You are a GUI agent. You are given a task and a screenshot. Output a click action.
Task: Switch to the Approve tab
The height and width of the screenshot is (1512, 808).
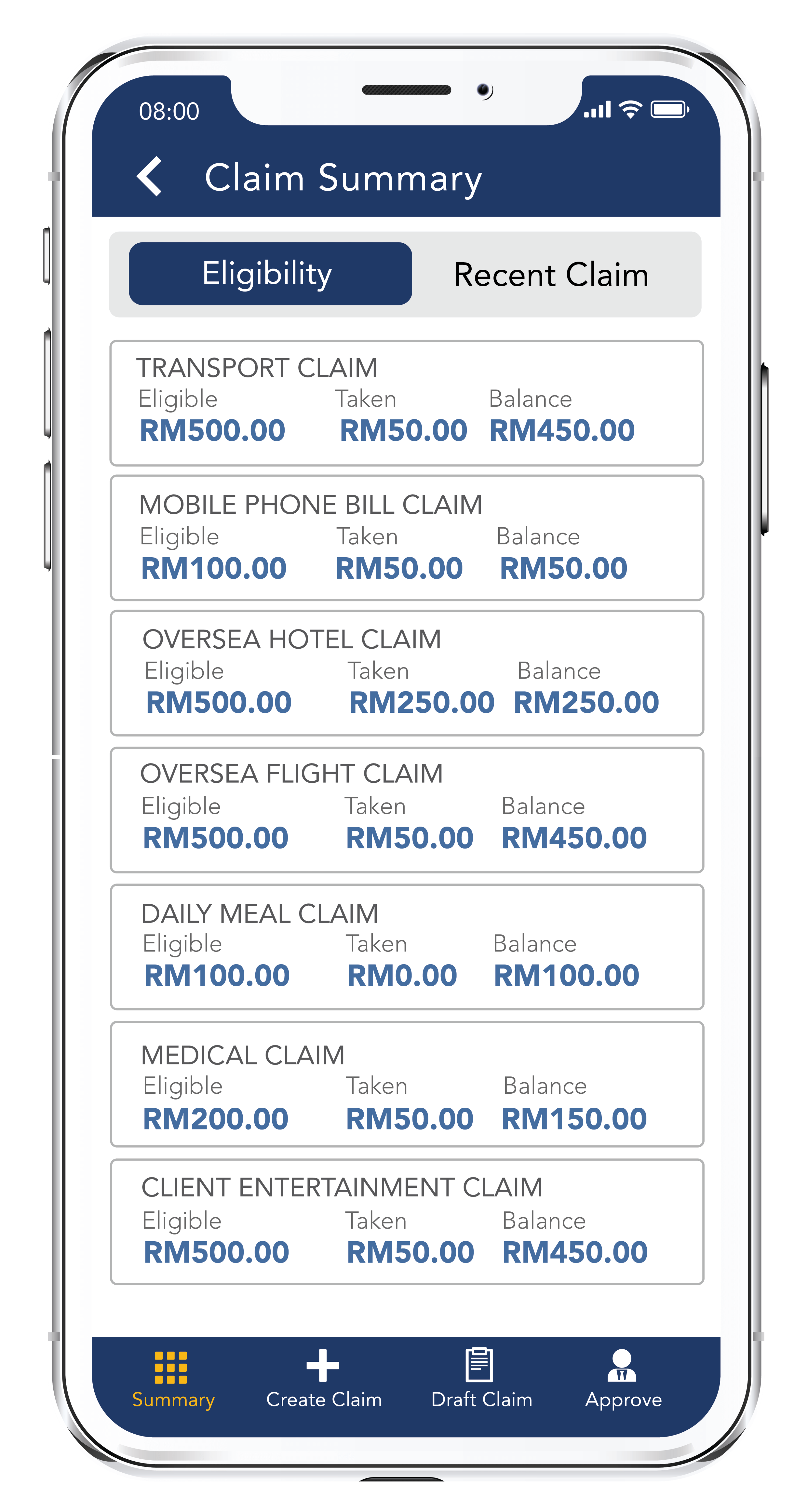click(623, 1379)
